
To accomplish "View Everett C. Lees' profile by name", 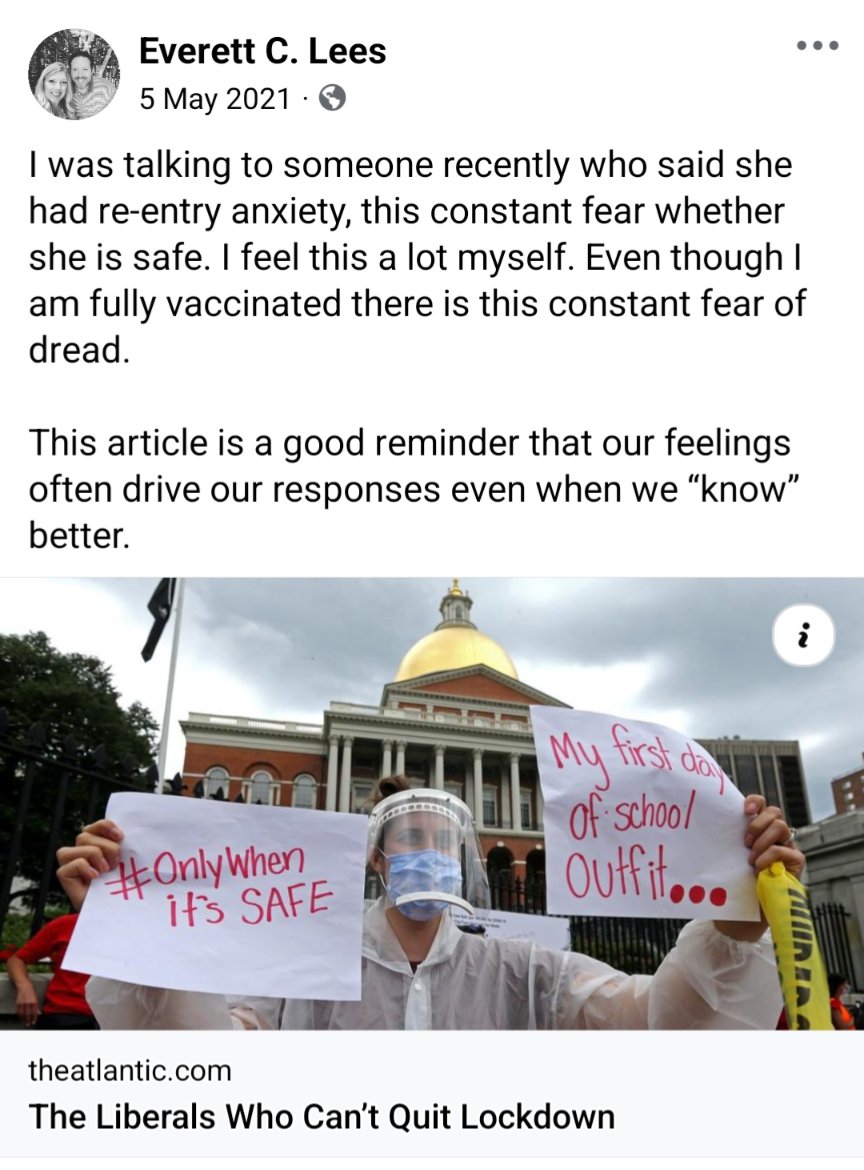I will click(262, 51).
